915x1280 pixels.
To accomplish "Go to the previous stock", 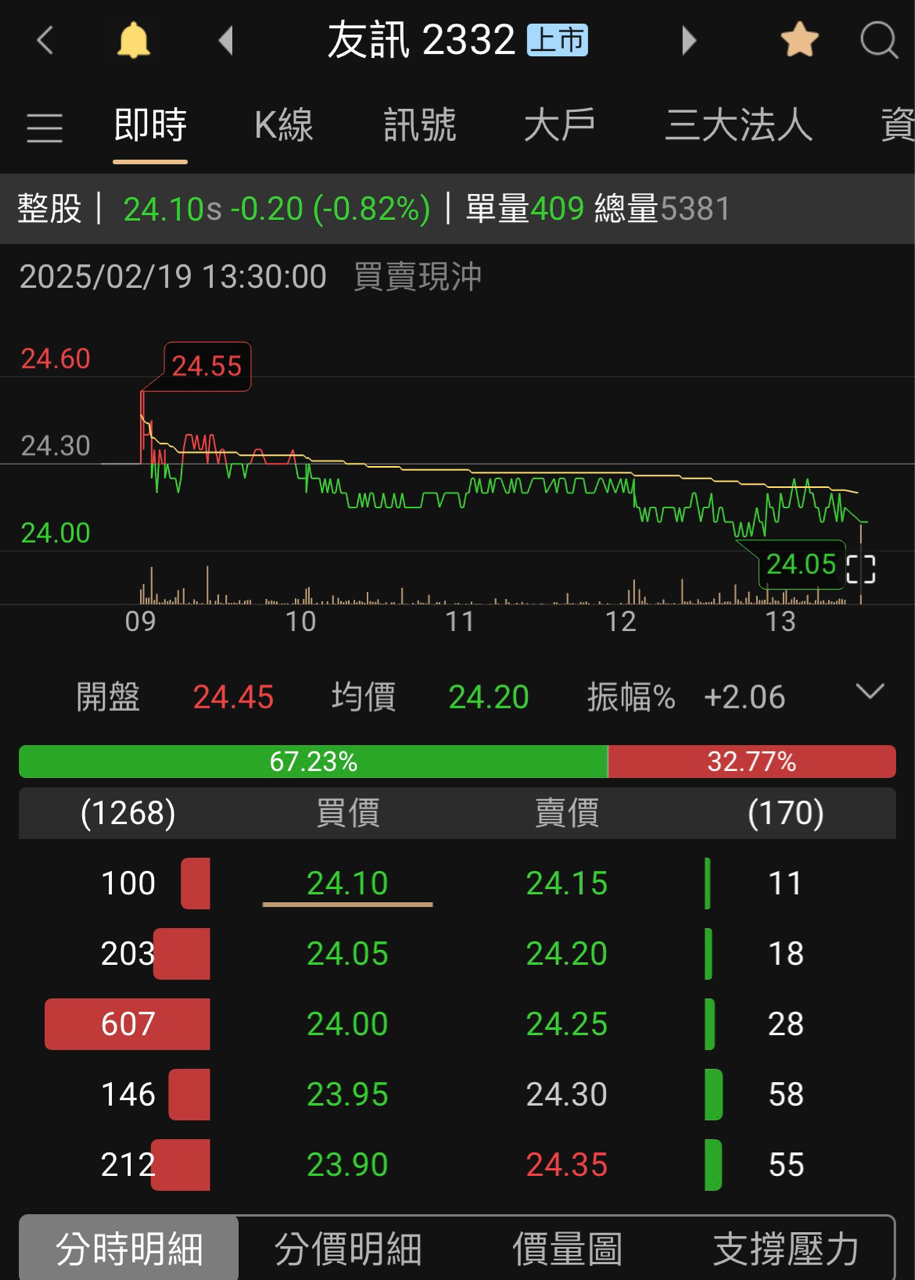I will pyautogui.click(x=226, y=41).
